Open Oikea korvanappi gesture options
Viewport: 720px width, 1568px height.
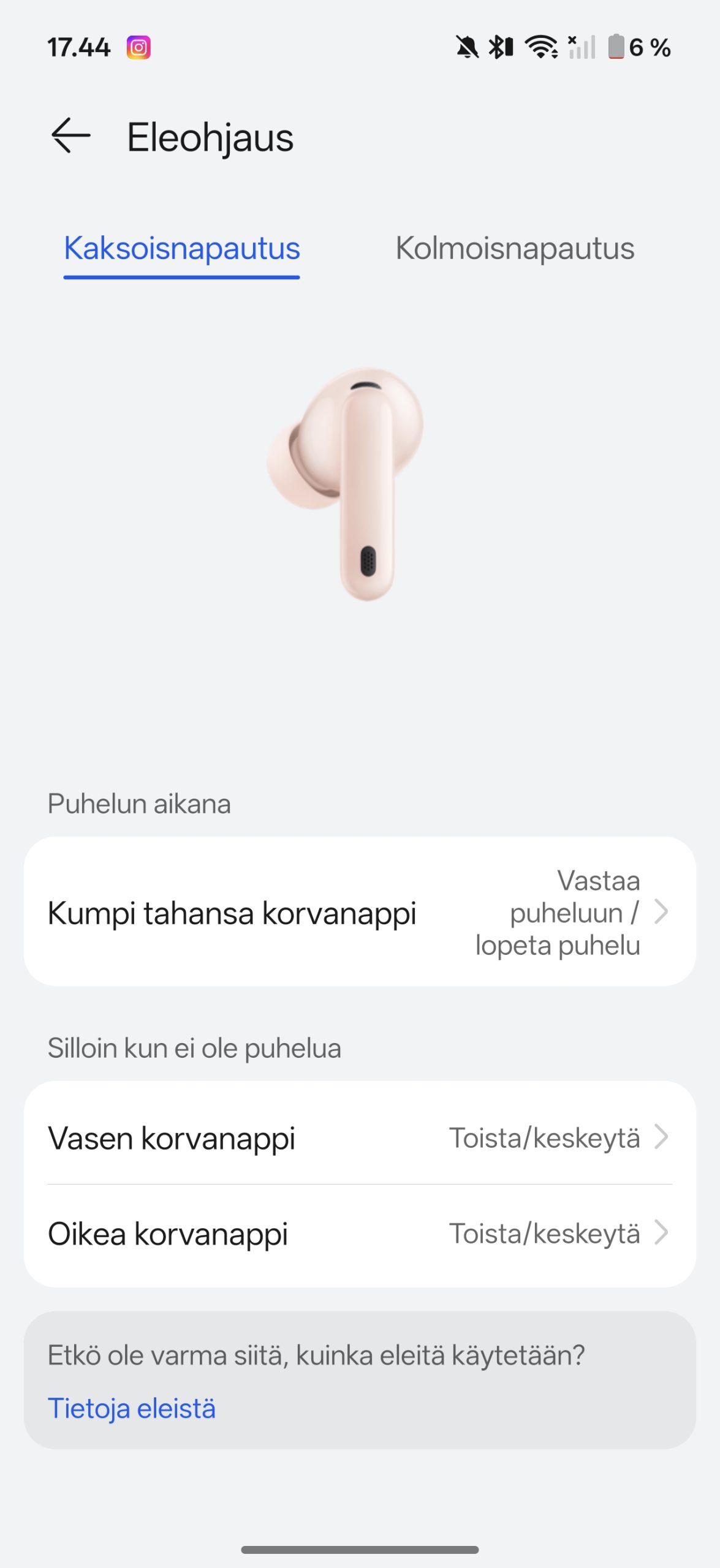point(360,1234)
